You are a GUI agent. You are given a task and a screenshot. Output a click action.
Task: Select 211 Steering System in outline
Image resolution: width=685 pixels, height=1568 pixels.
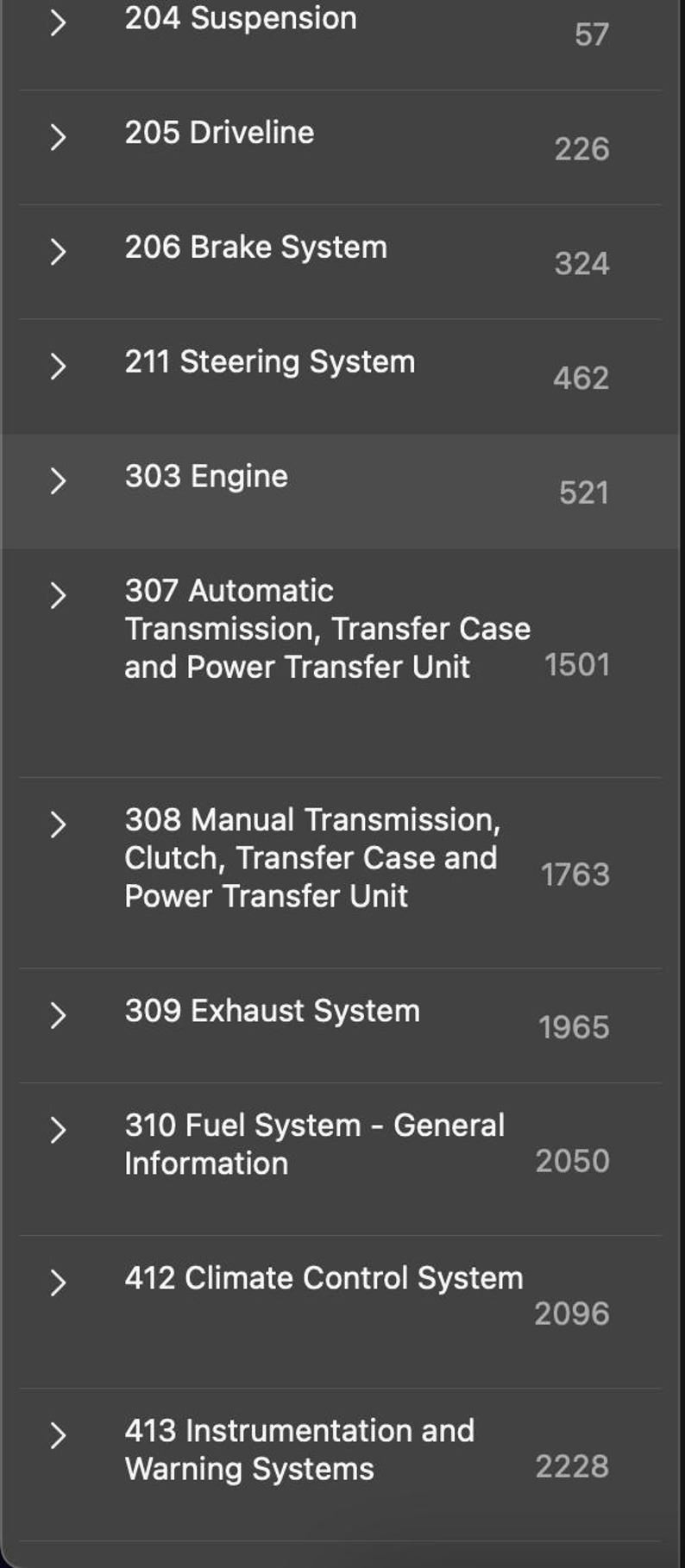tap(269, 362)
